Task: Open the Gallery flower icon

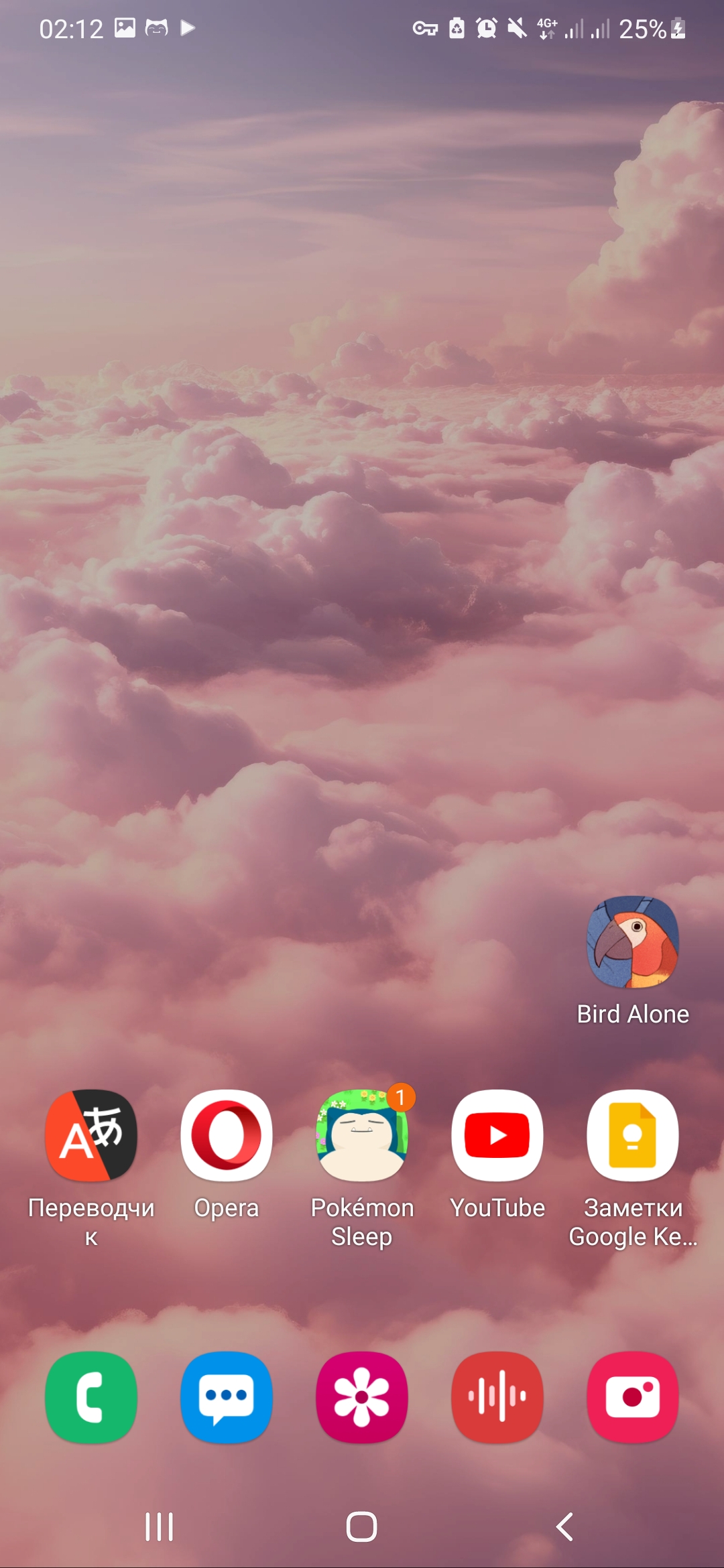Action: [x=362, y=1396]
